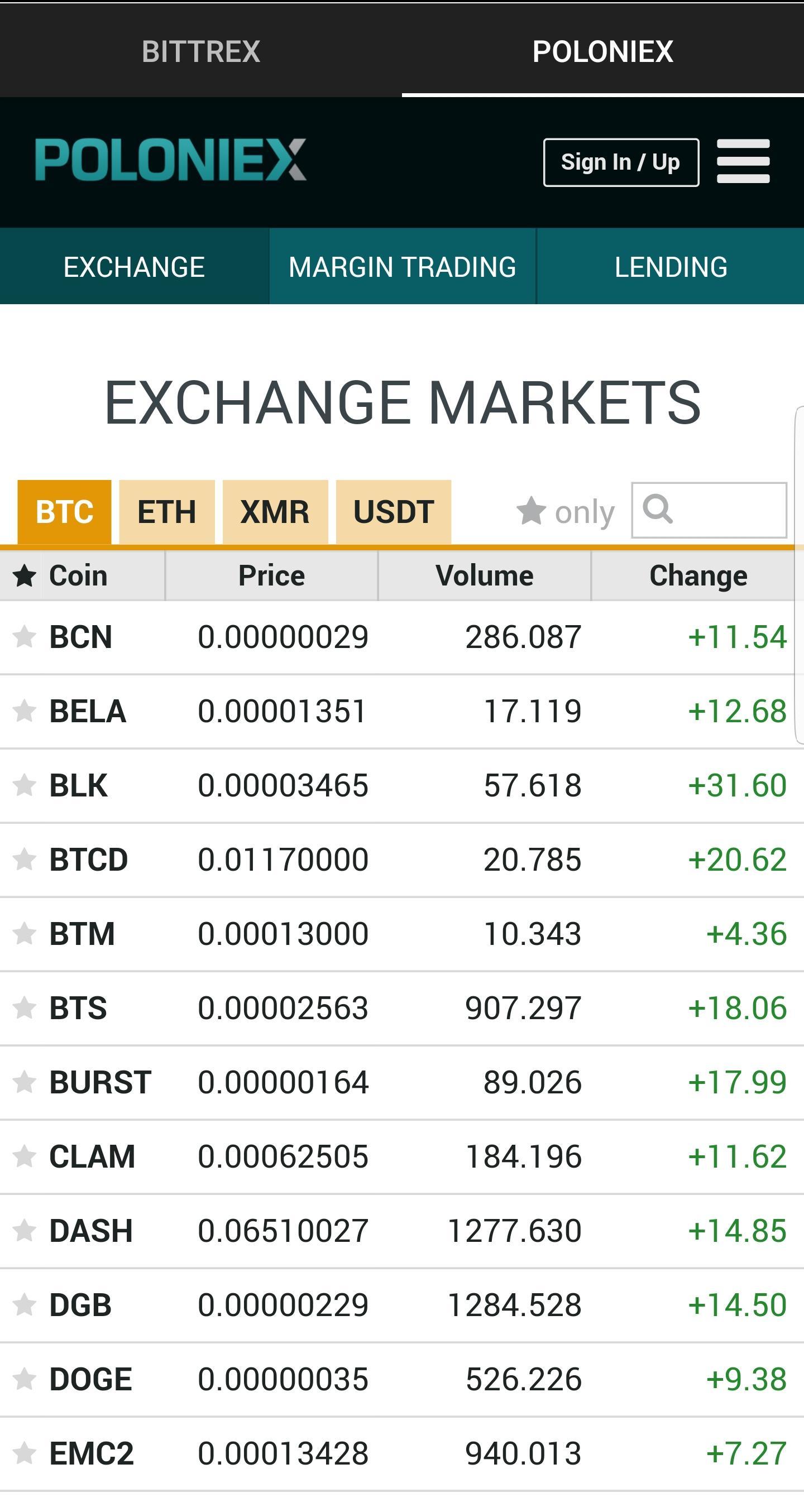Switch to USDT markets

point(394,512)
